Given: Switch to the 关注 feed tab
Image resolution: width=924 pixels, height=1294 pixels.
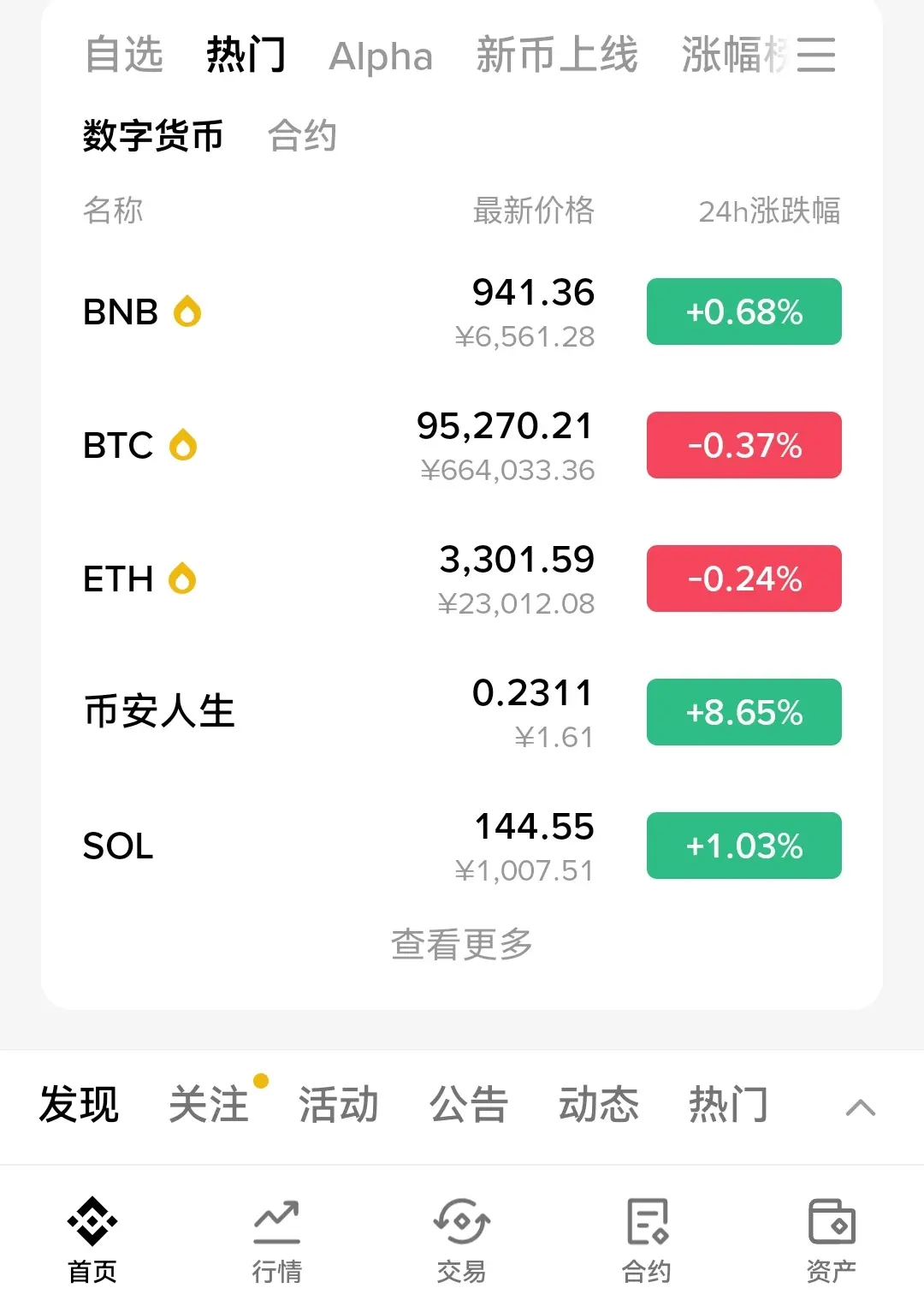Looking at the screenshot, I should click(209, 1105).
